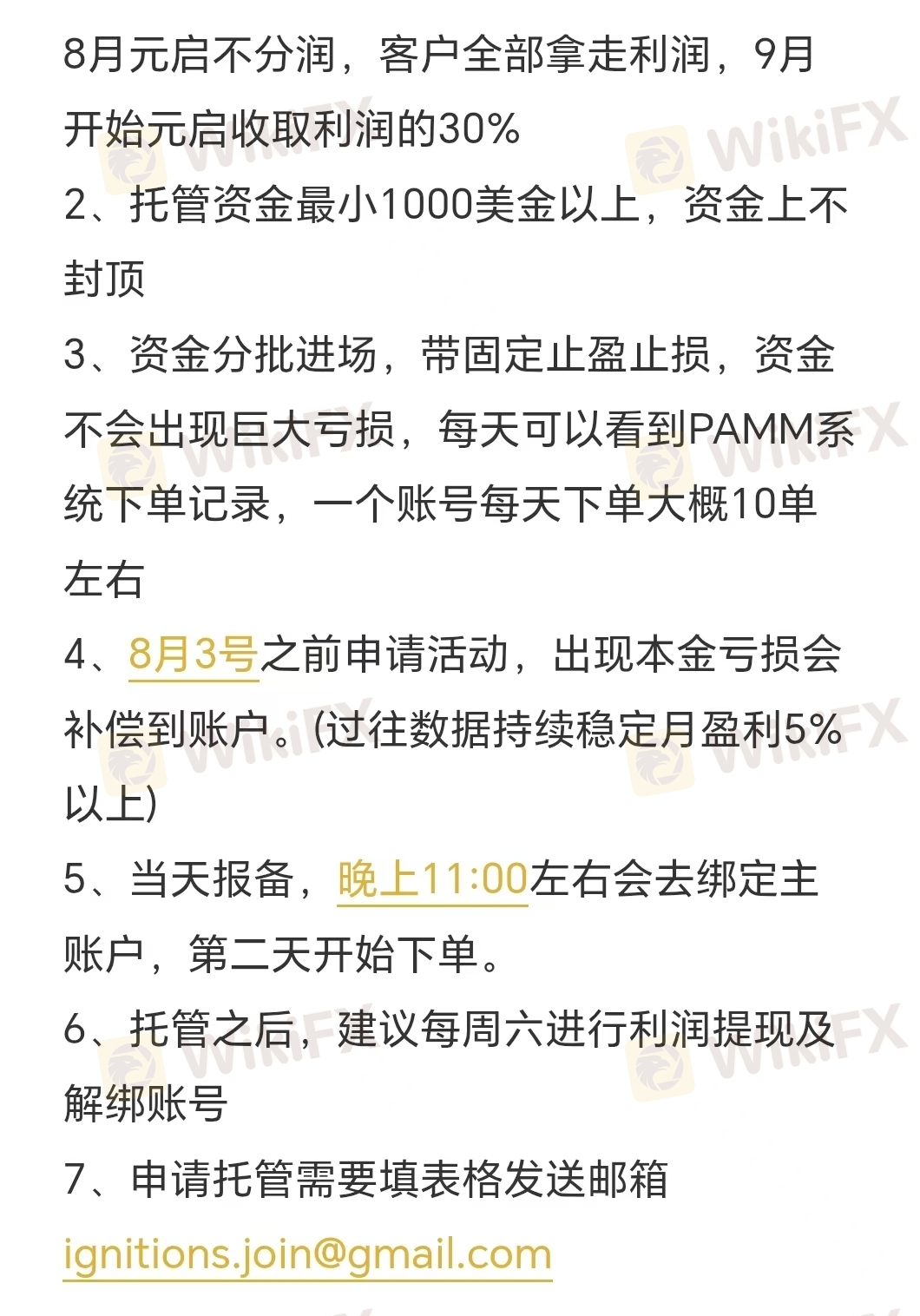Tap the underlined date 8月3号
Viewport: 920px width, 1316px height.
coord(193,655)
